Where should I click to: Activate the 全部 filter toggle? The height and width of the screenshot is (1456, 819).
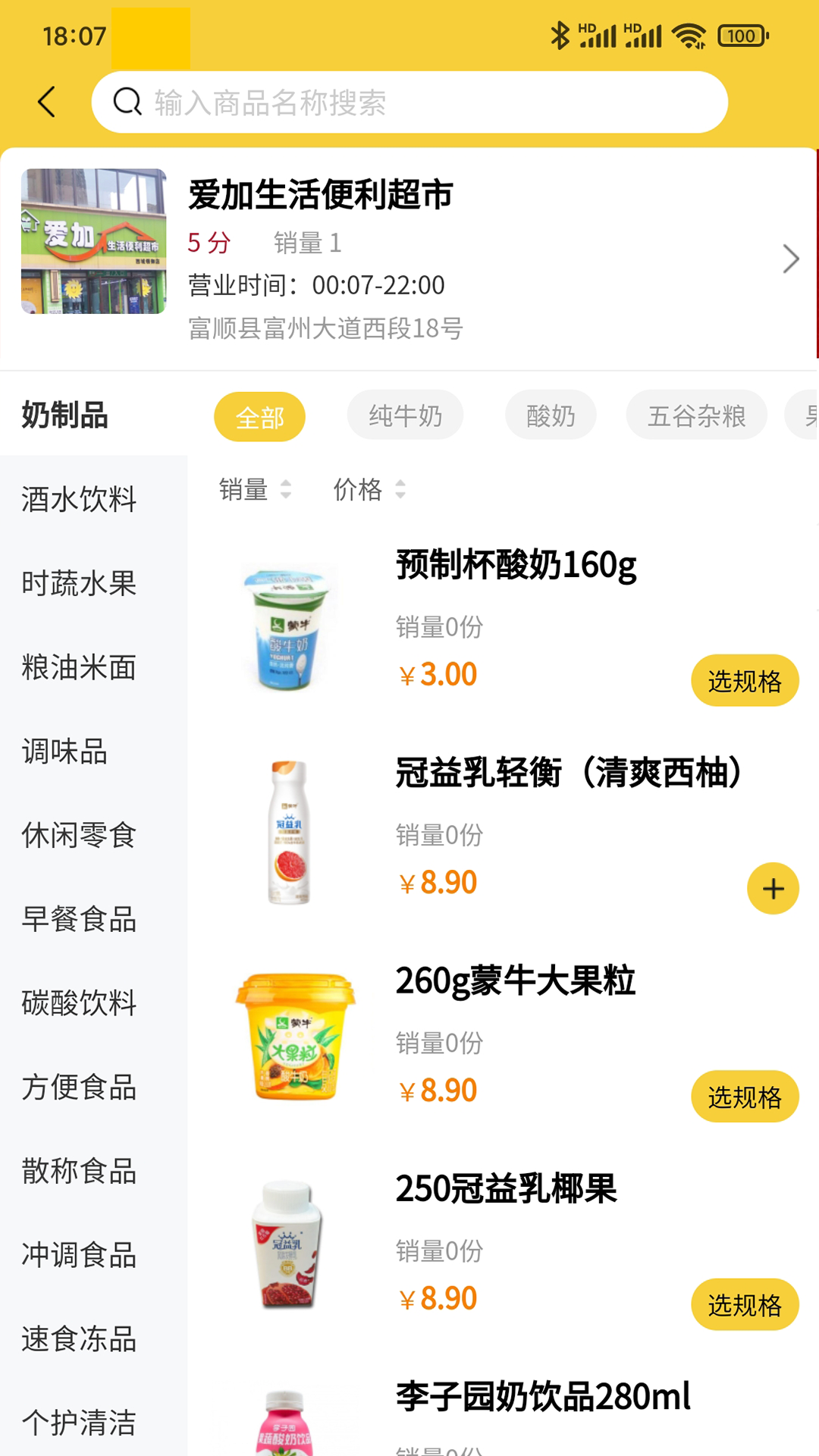pyautogui.click(x=259, y=416)
